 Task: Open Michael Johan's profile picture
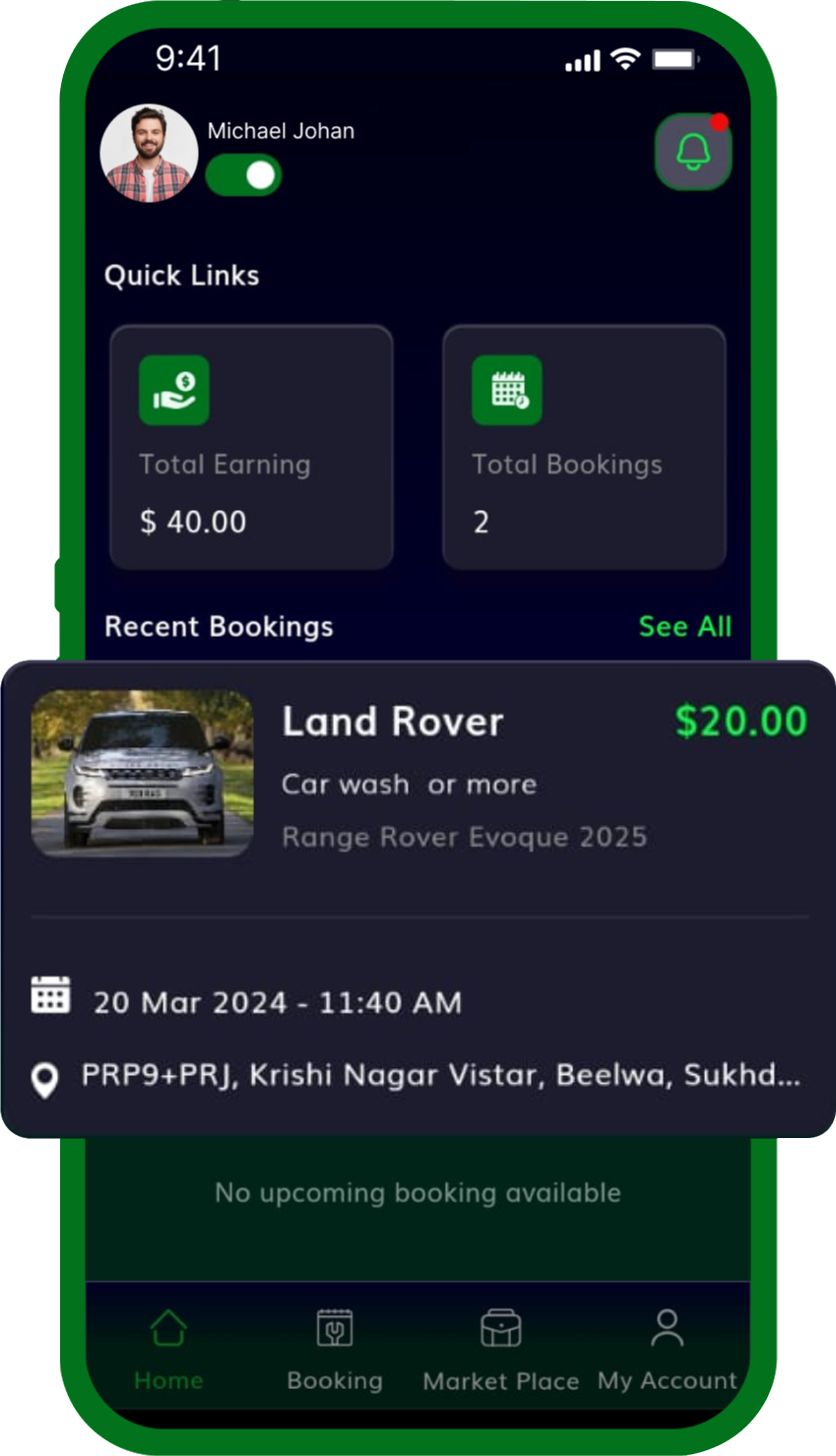coord(149,154)
